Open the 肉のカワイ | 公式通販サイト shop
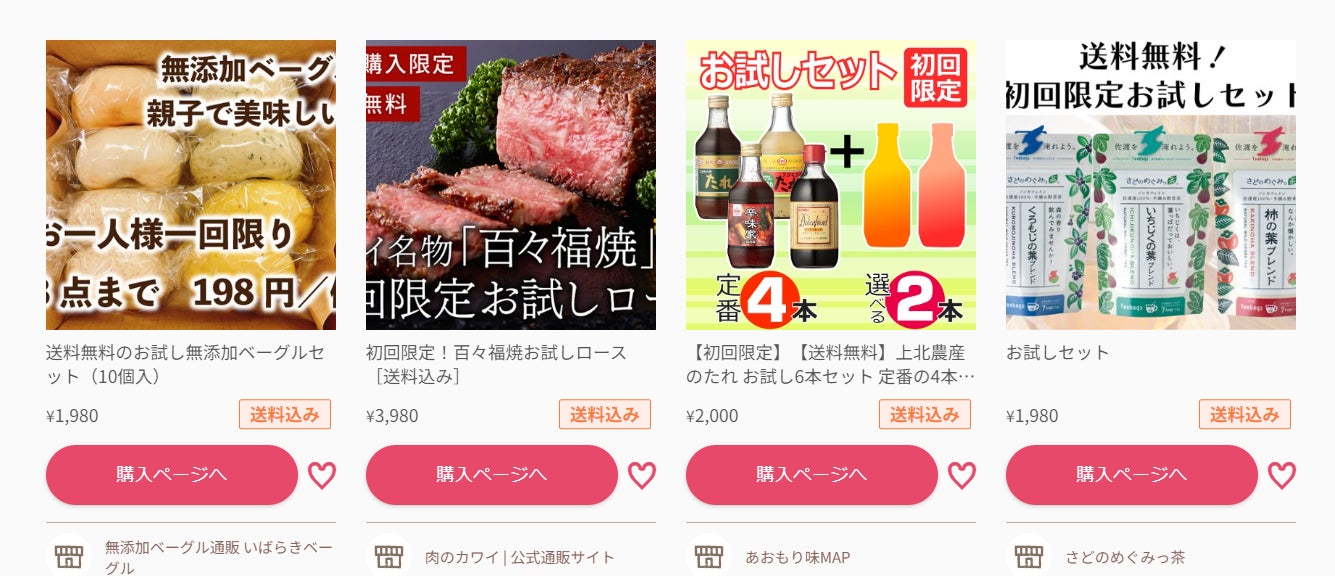 click(519, 557)
